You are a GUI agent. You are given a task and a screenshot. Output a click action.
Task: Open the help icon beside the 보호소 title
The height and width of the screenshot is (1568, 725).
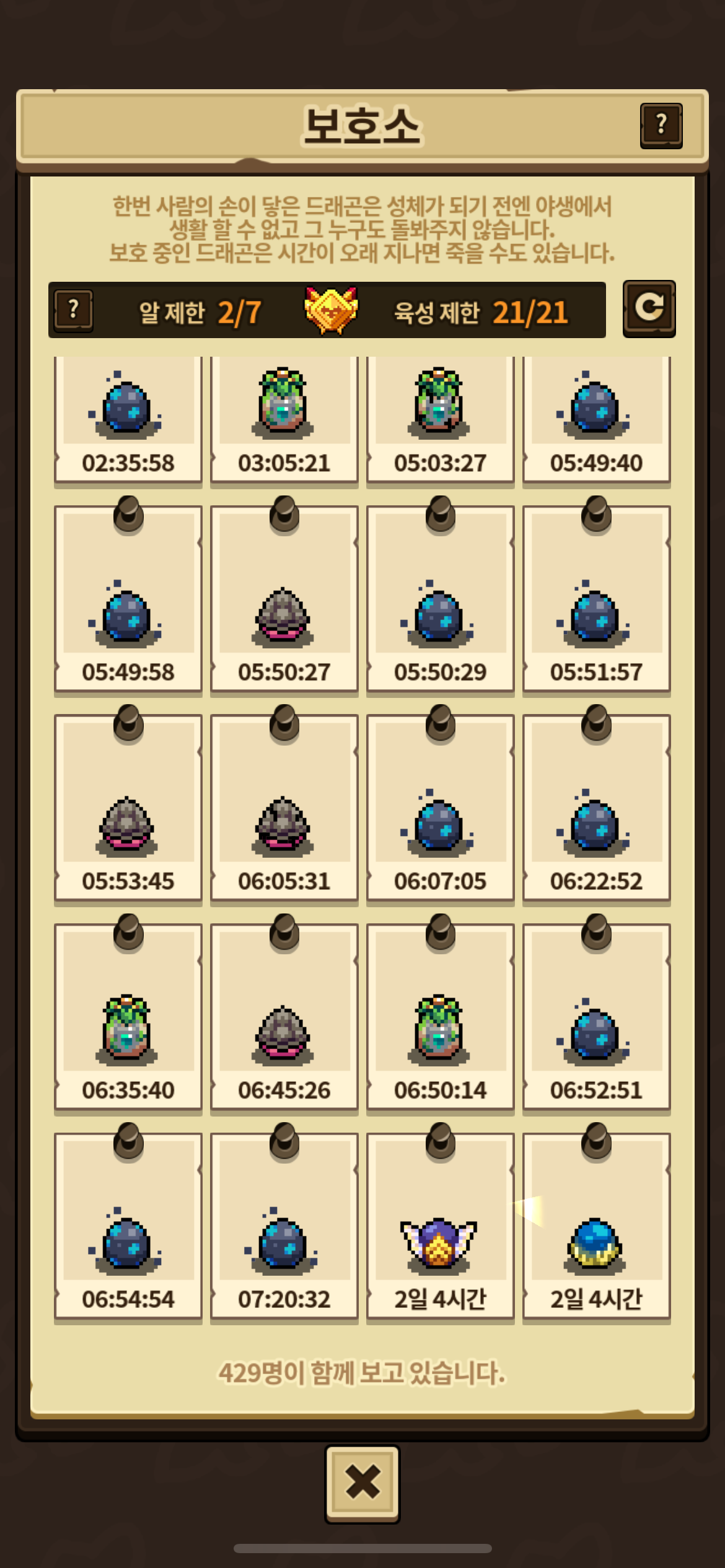661,126
